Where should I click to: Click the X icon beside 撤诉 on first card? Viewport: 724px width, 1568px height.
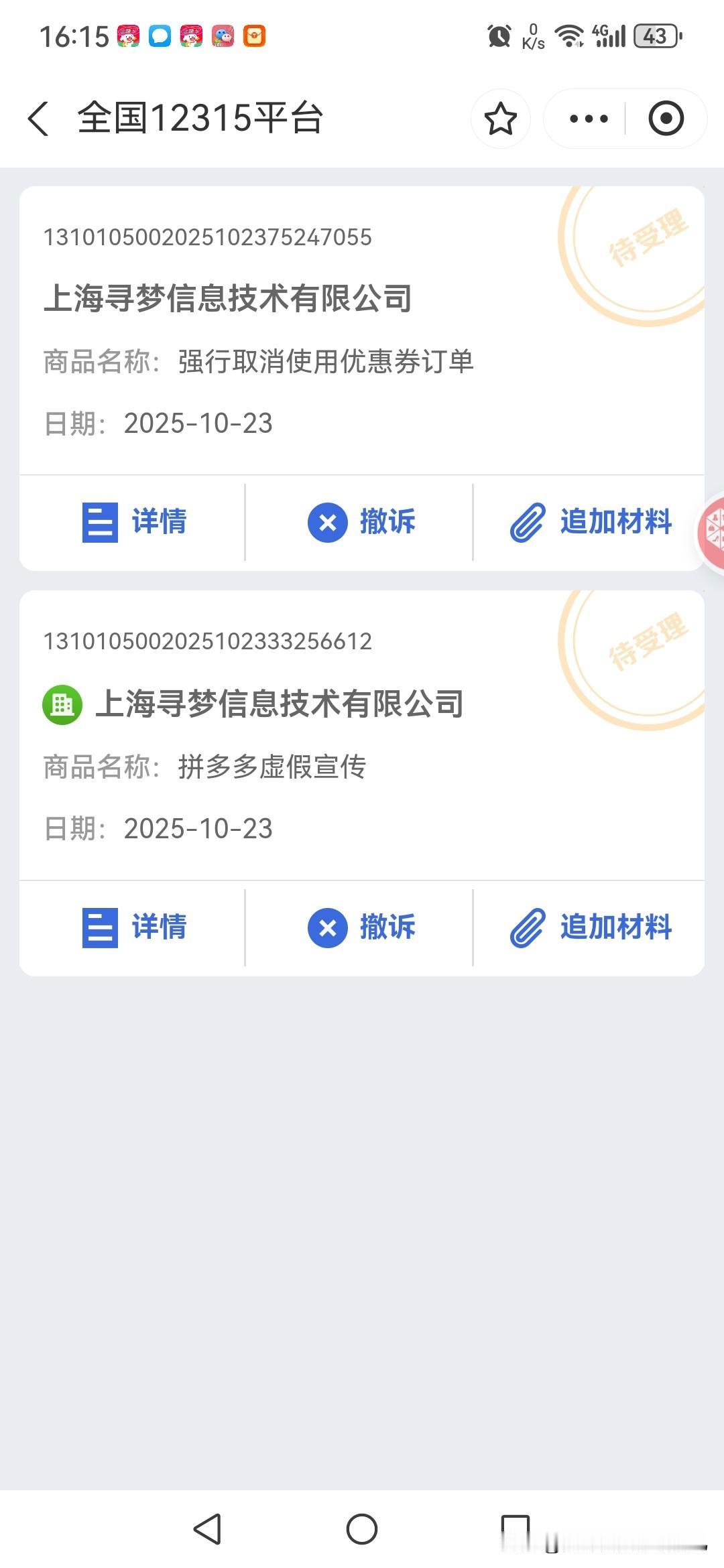click(327, 522)
